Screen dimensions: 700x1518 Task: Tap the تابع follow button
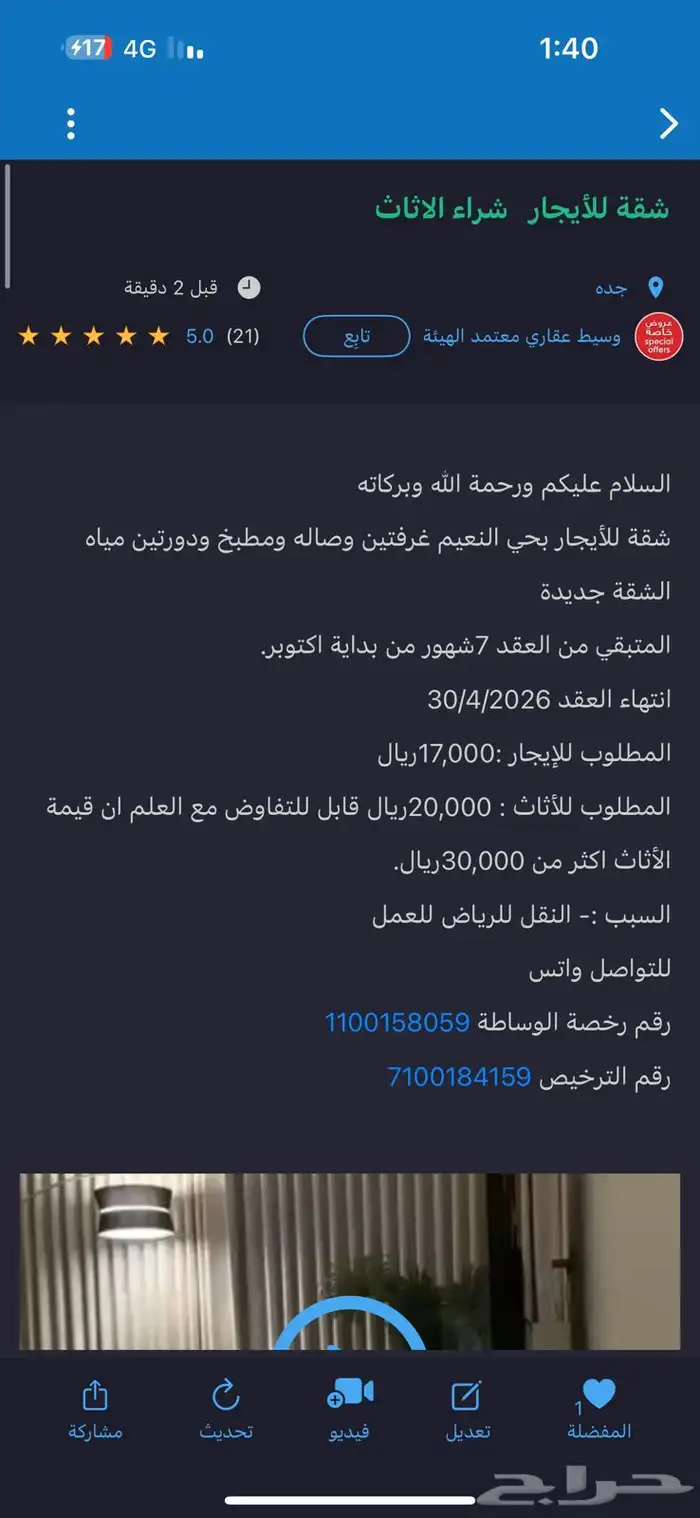(x=356, y=336)
